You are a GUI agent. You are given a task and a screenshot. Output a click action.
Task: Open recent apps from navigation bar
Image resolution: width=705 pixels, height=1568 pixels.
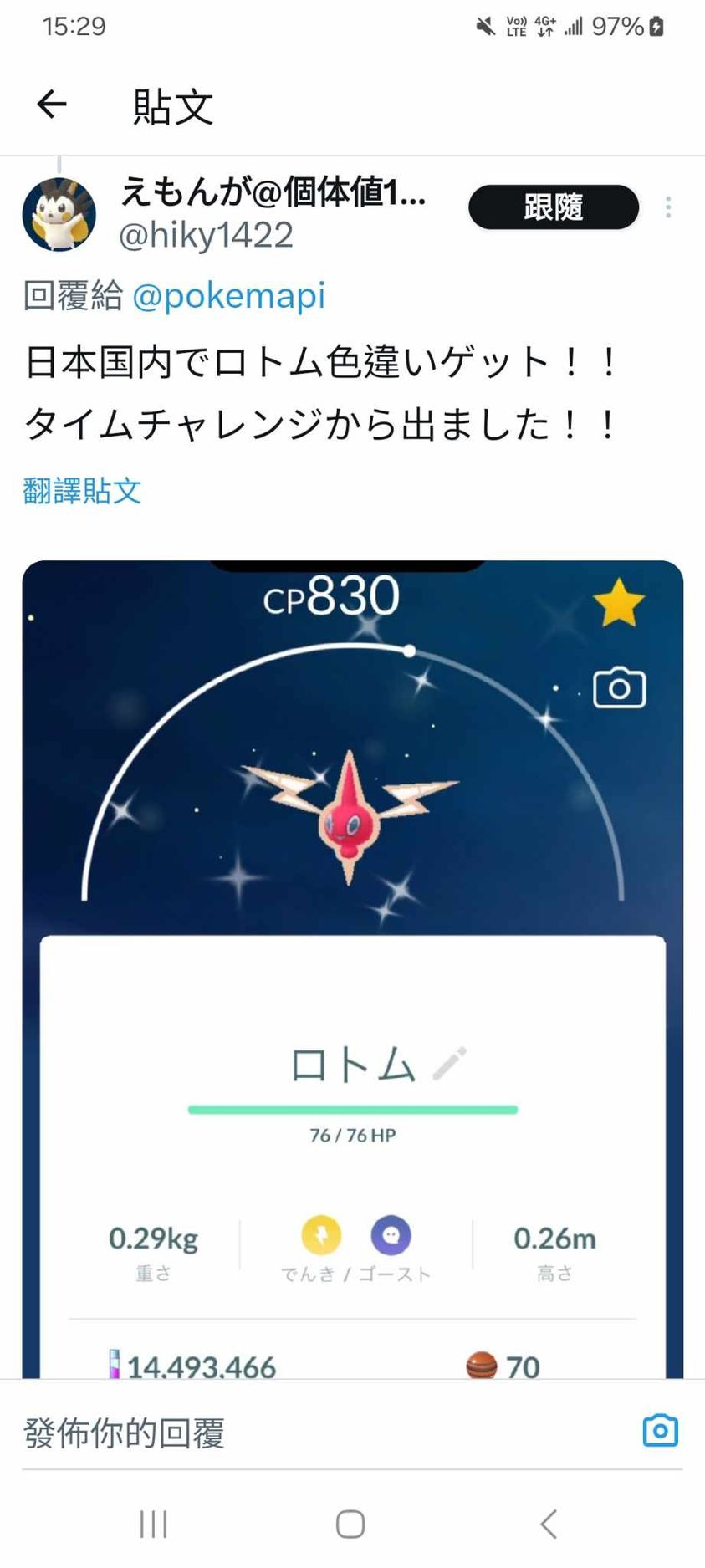click(x=154, y=1524)
